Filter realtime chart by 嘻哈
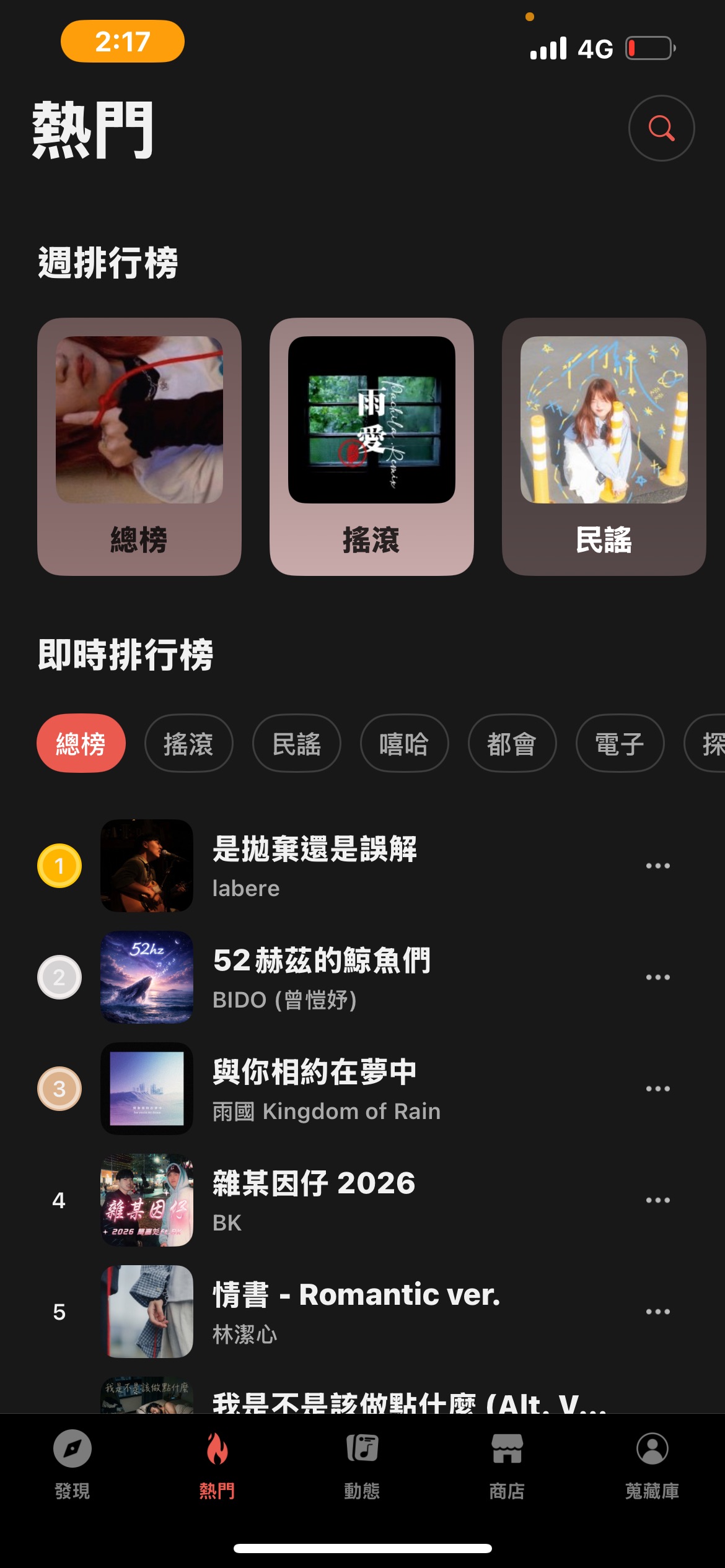725x1568 pixels. click(x=404, y=743)
